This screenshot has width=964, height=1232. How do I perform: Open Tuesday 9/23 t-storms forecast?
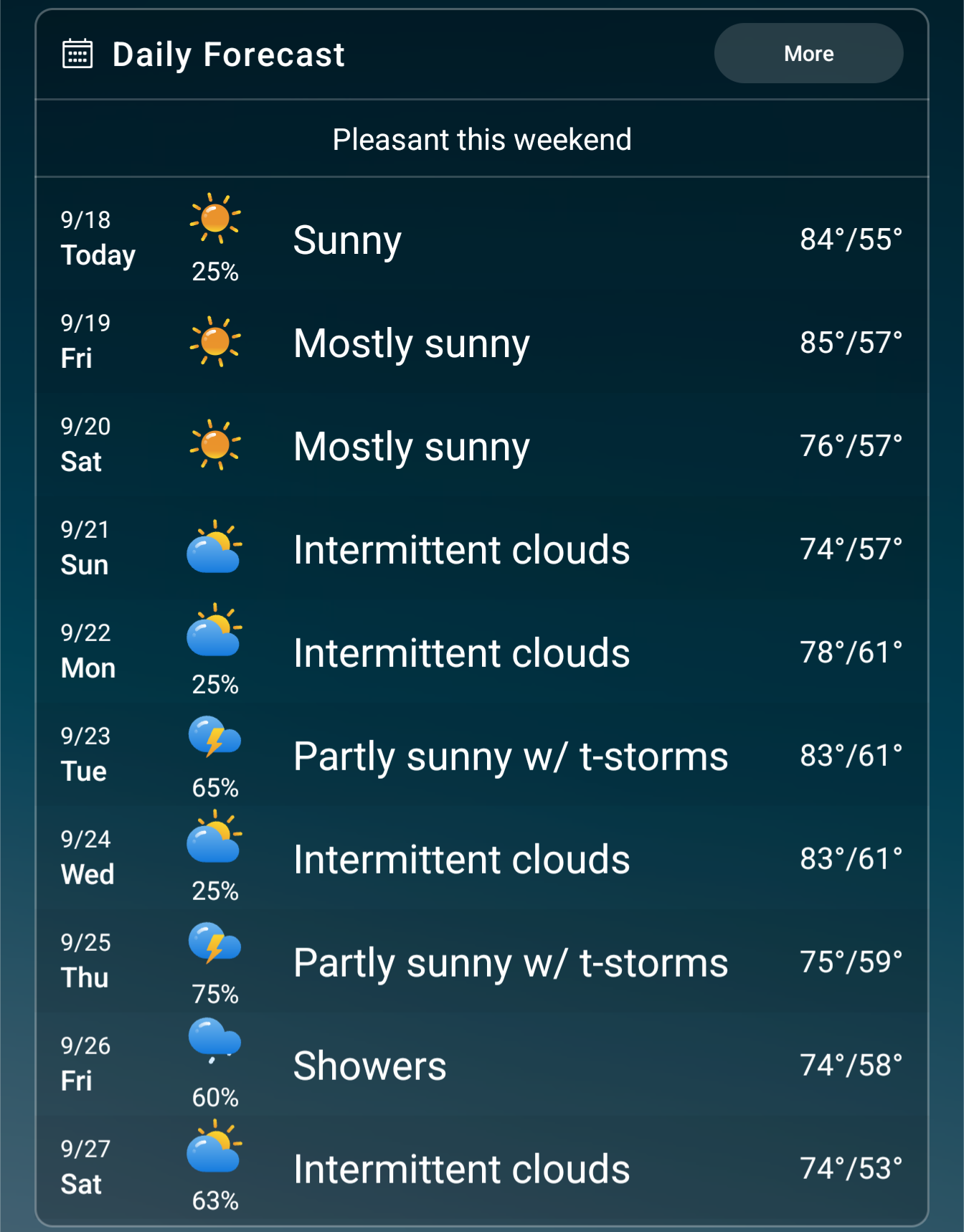(482, 756)
